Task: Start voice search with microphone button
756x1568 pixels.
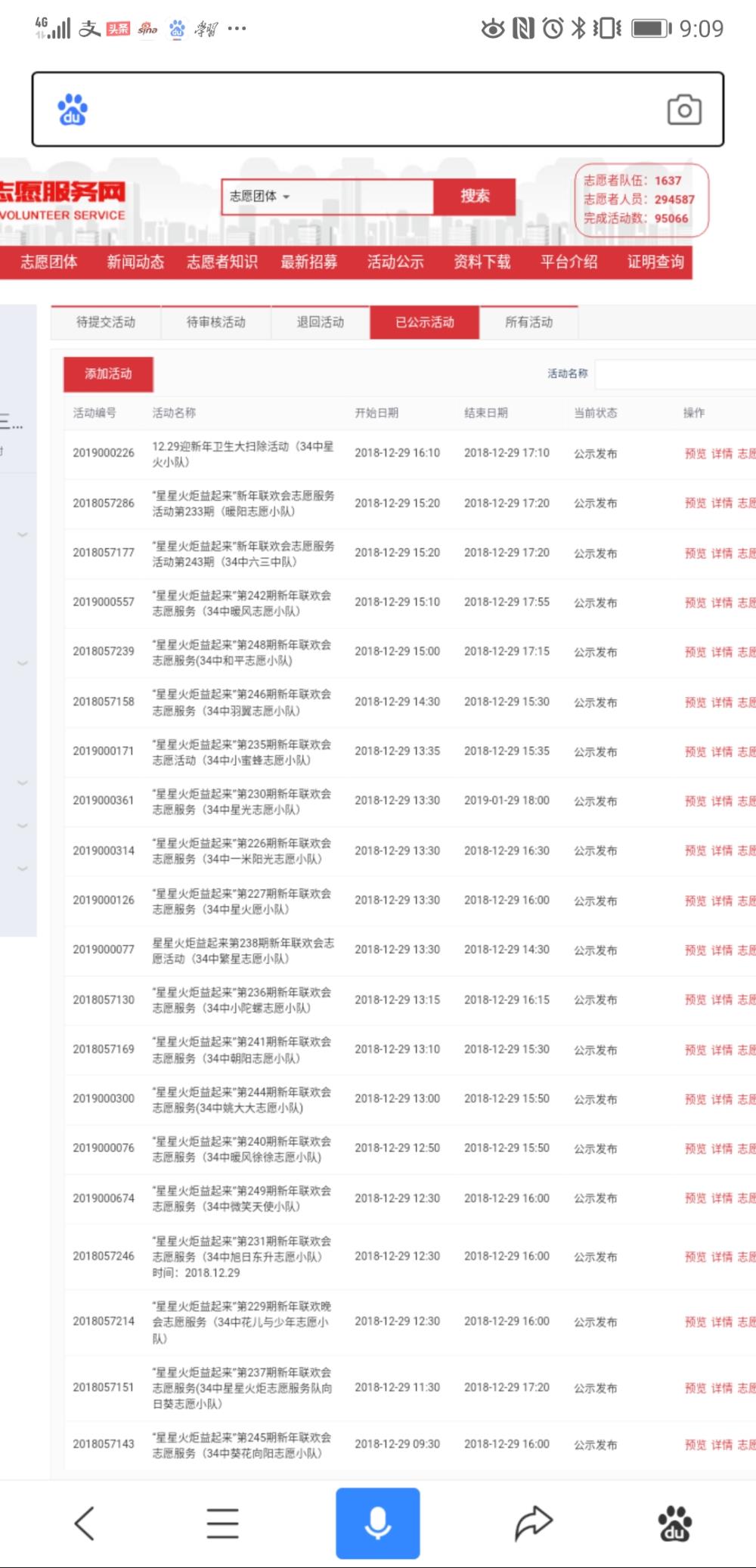Action: click(x=378, y=1523)
